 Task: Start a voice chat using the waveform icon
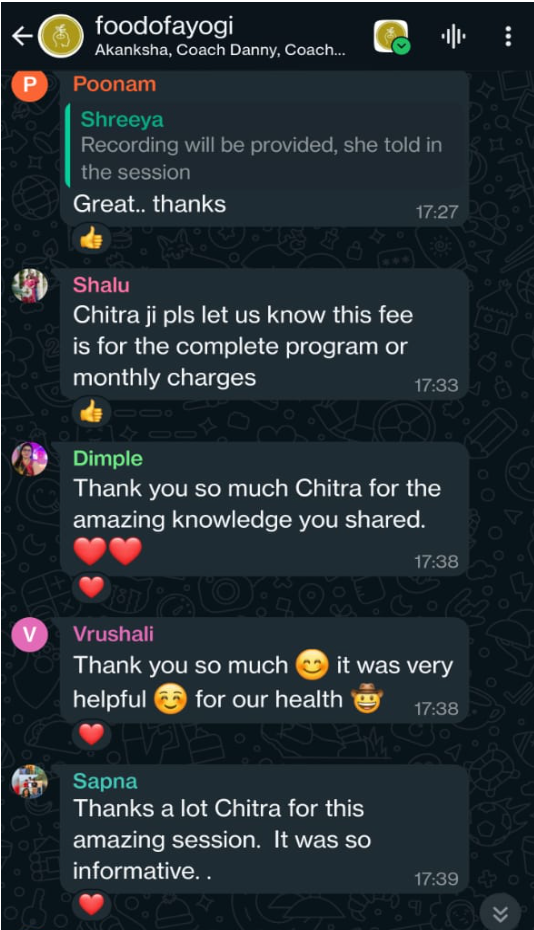(x=453, y=37)
